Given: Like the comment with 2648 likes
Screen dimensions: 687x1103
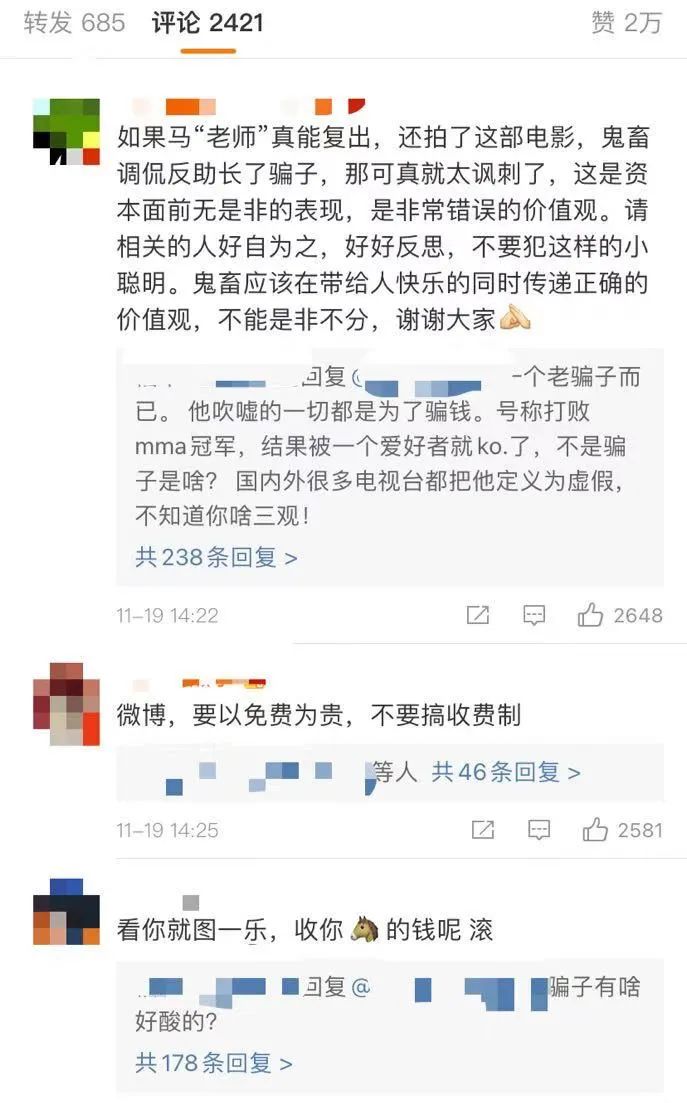Looking at the screenshot, I should pyautogui.click(x=591, y=615).
